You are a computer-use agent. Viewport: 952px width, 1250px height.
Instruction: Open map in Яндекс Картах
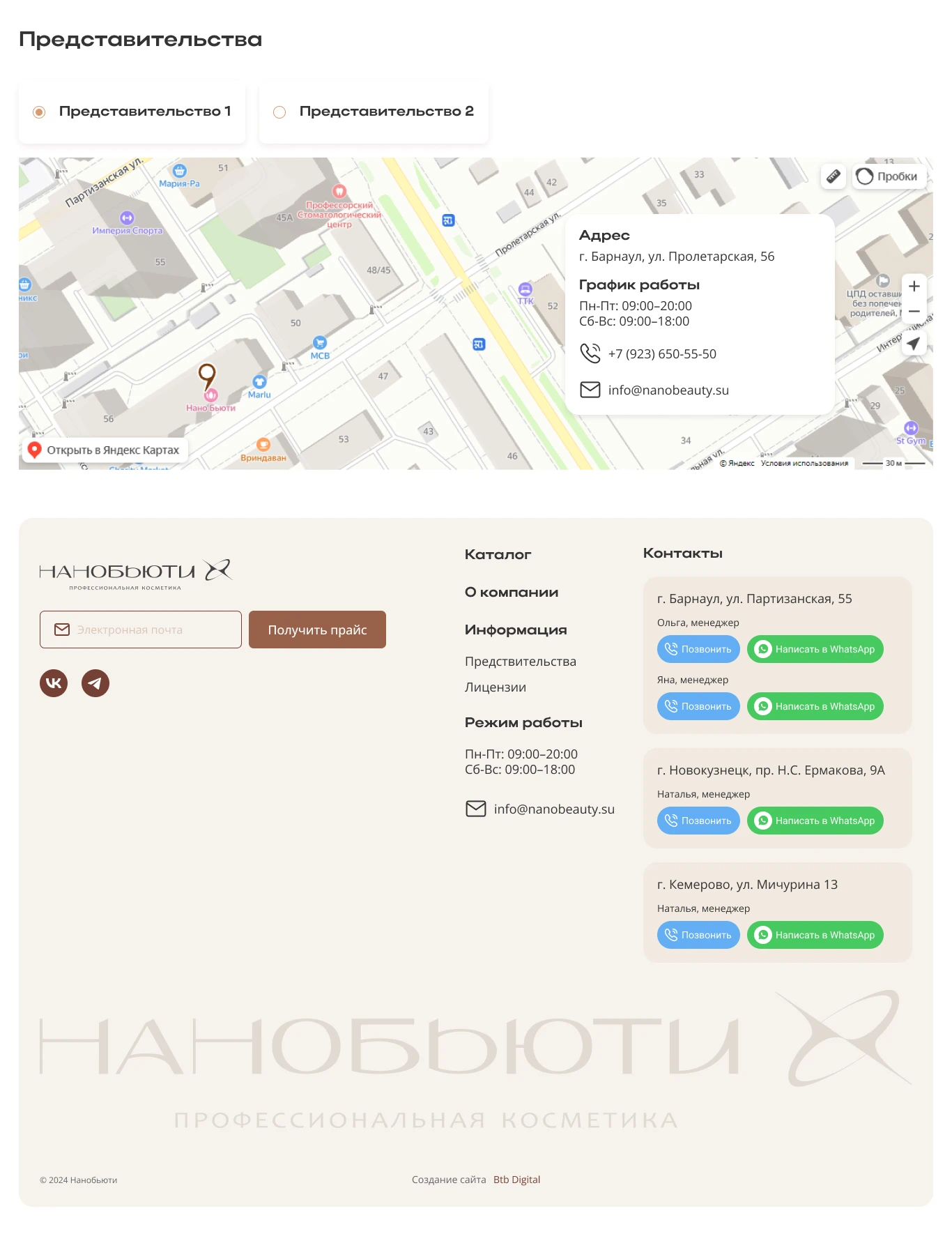coord(104,450)
